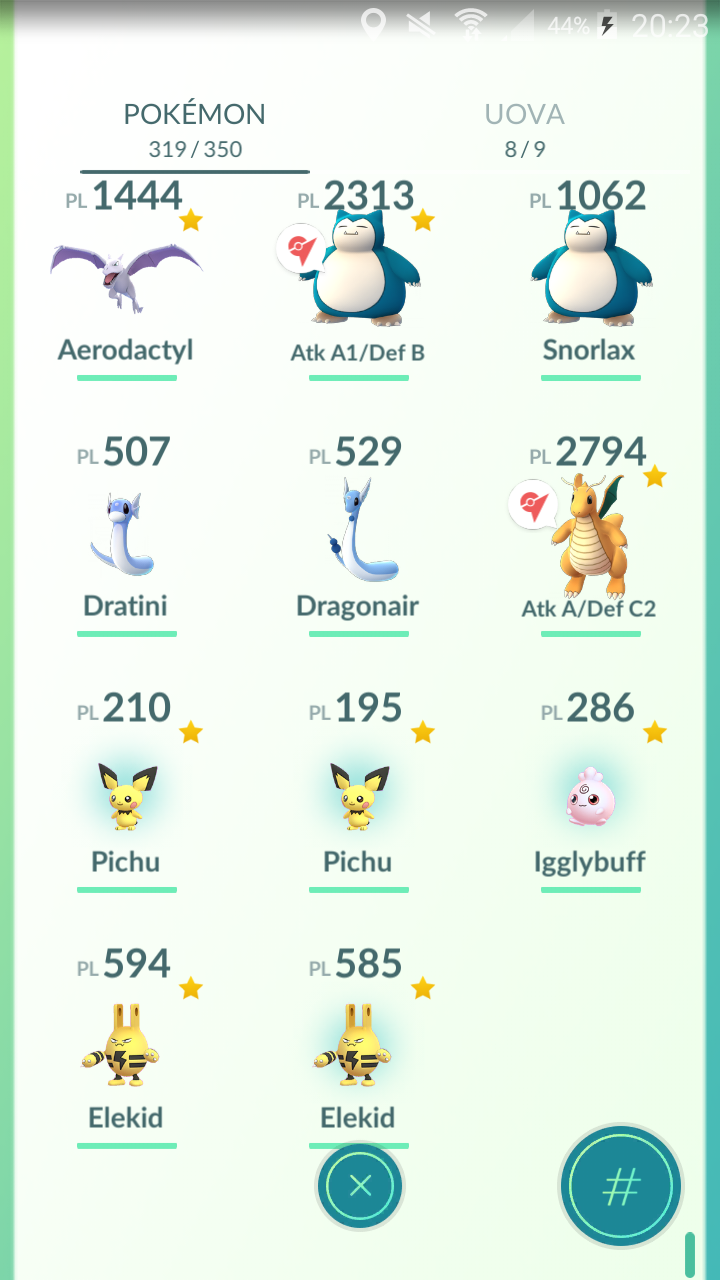View the Elekid with PL 594
The image size is (720, 1280).
pos(126,1047)
